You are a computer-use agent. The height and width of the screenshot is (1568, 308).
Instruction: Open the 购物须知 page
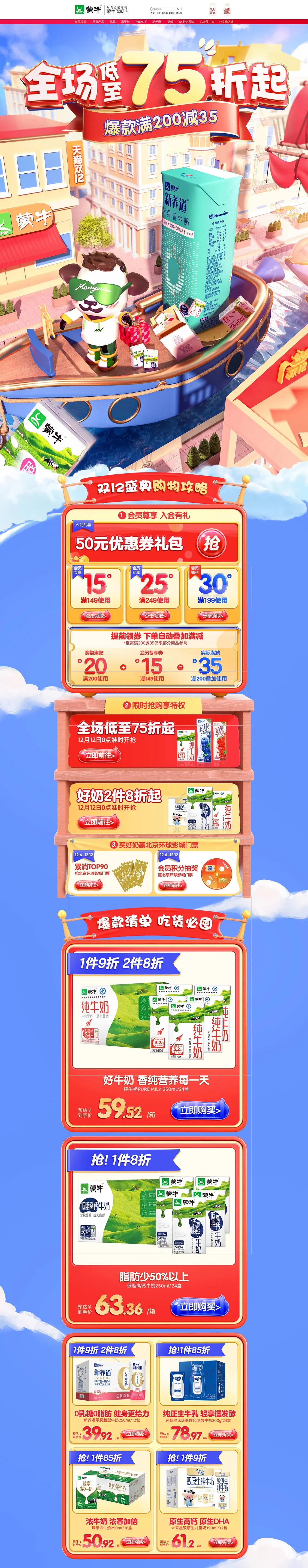coord(187,21)
